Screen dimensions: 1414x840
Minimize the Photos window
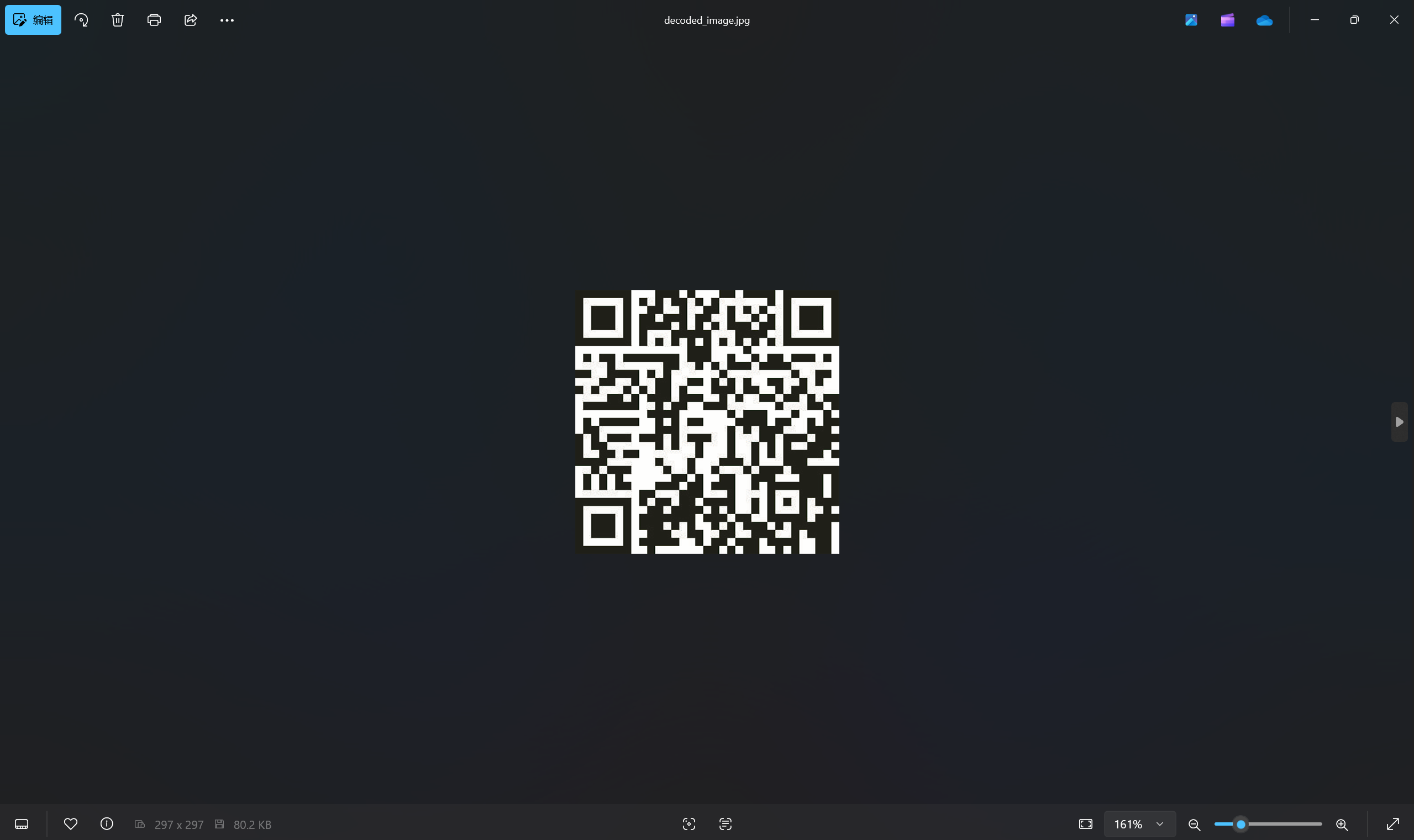1315,20
